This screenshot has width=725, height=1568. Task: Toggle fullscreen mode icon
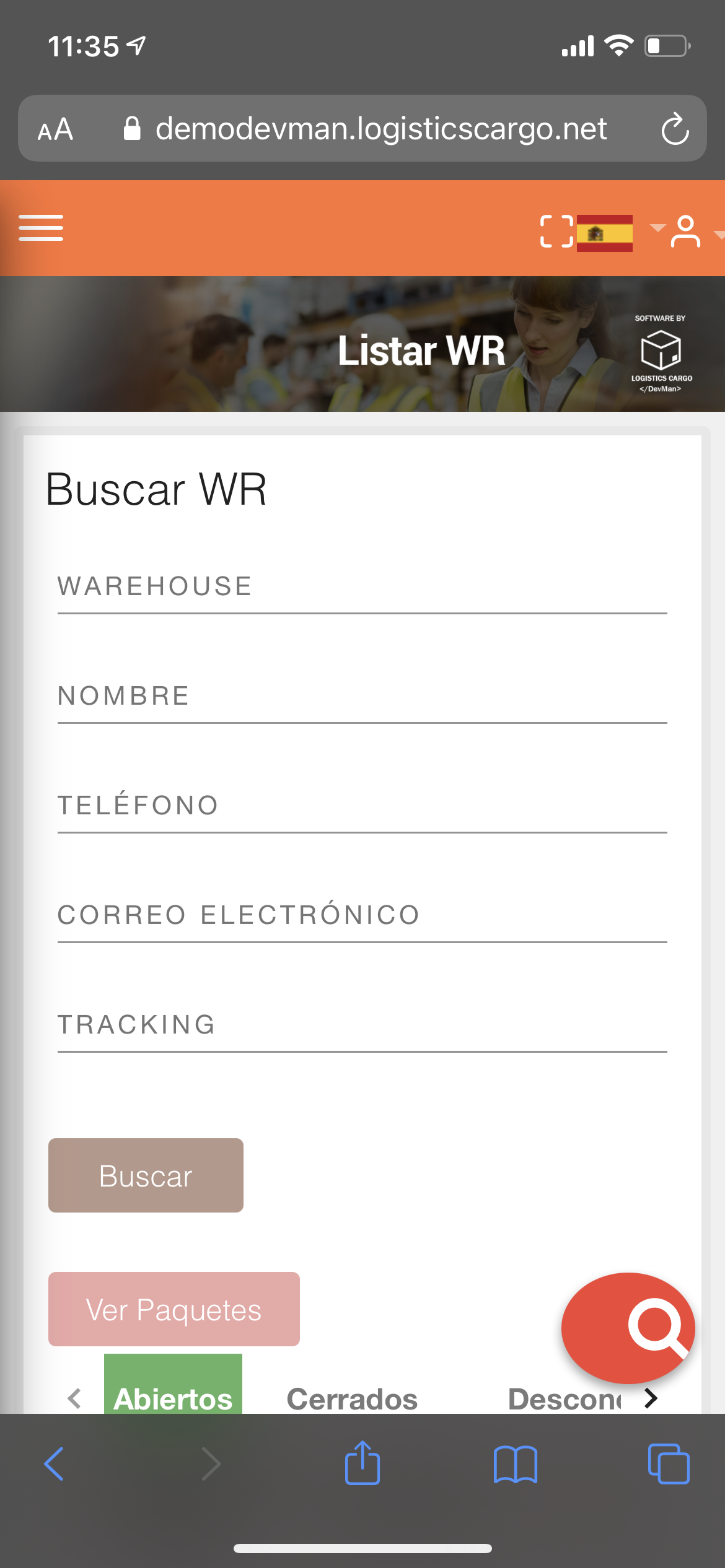(x=556, y=232)
